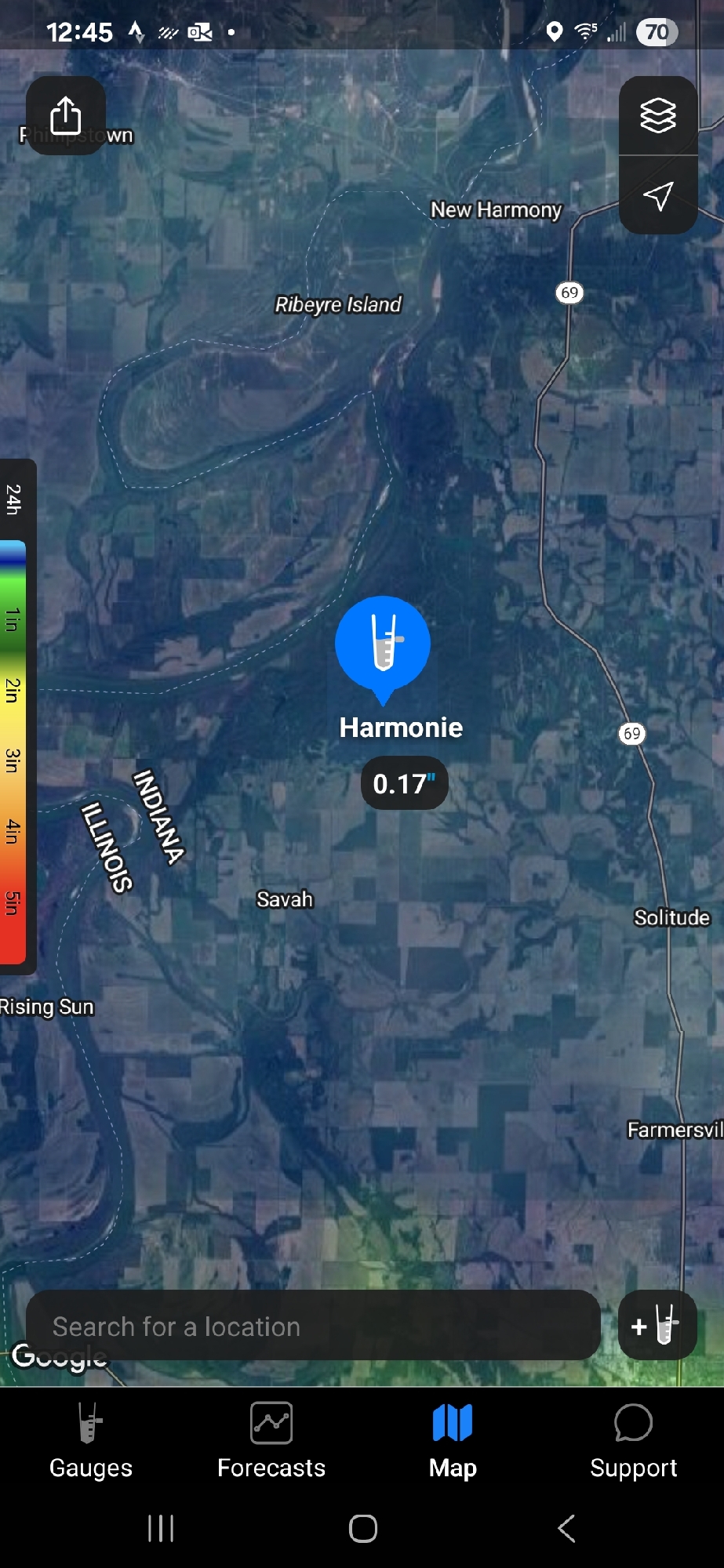Tap the Harmonie gauge marker
The width and height of the screenshot is (724, 1568).
click(x=383, y=644)
